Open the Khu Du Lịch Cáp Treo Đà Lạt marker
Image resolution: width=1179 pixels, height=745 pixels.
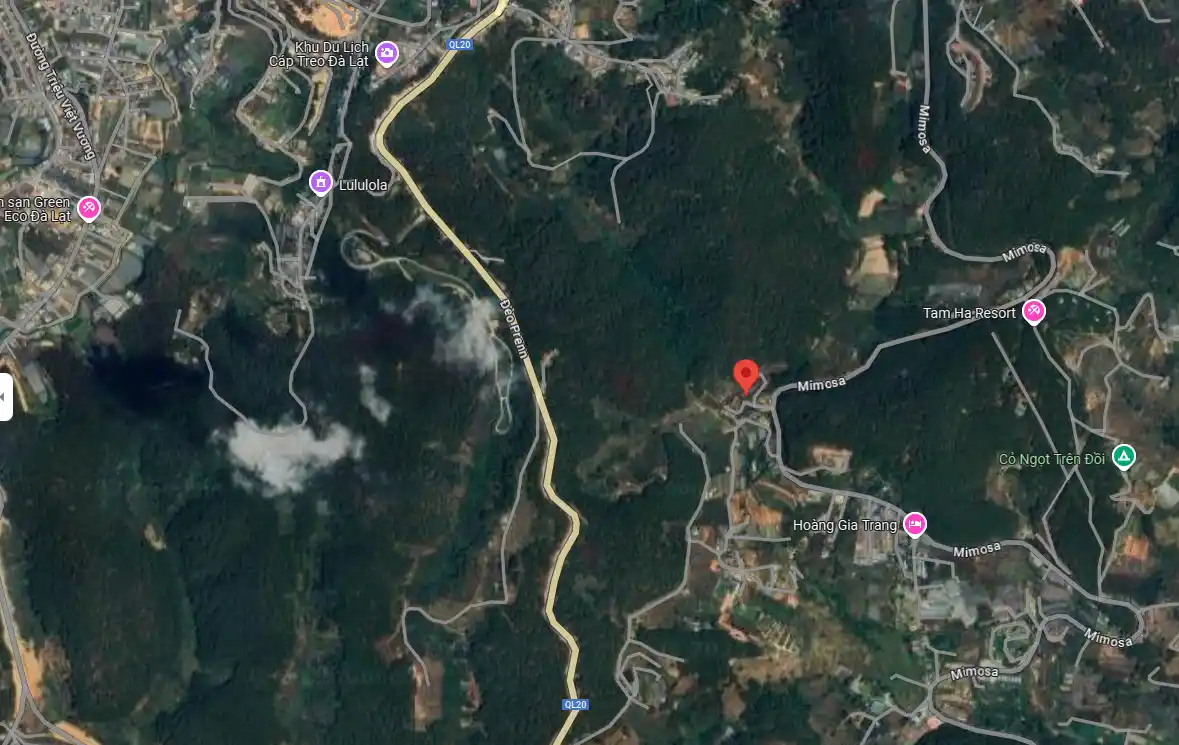point(387,53)
